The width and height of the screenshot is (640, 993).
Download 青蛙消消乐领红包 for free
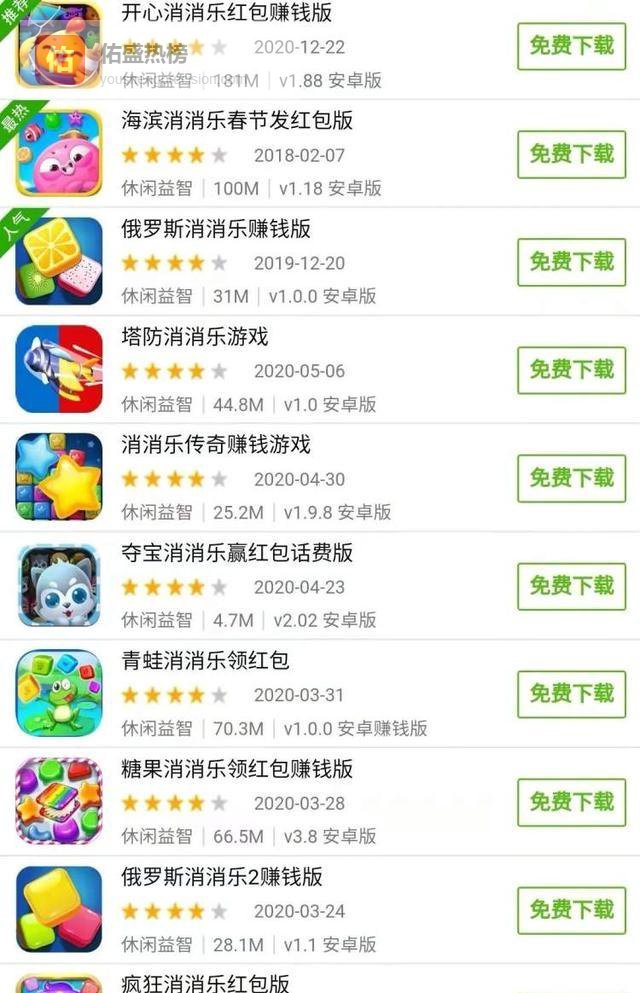tap(571, 694)
